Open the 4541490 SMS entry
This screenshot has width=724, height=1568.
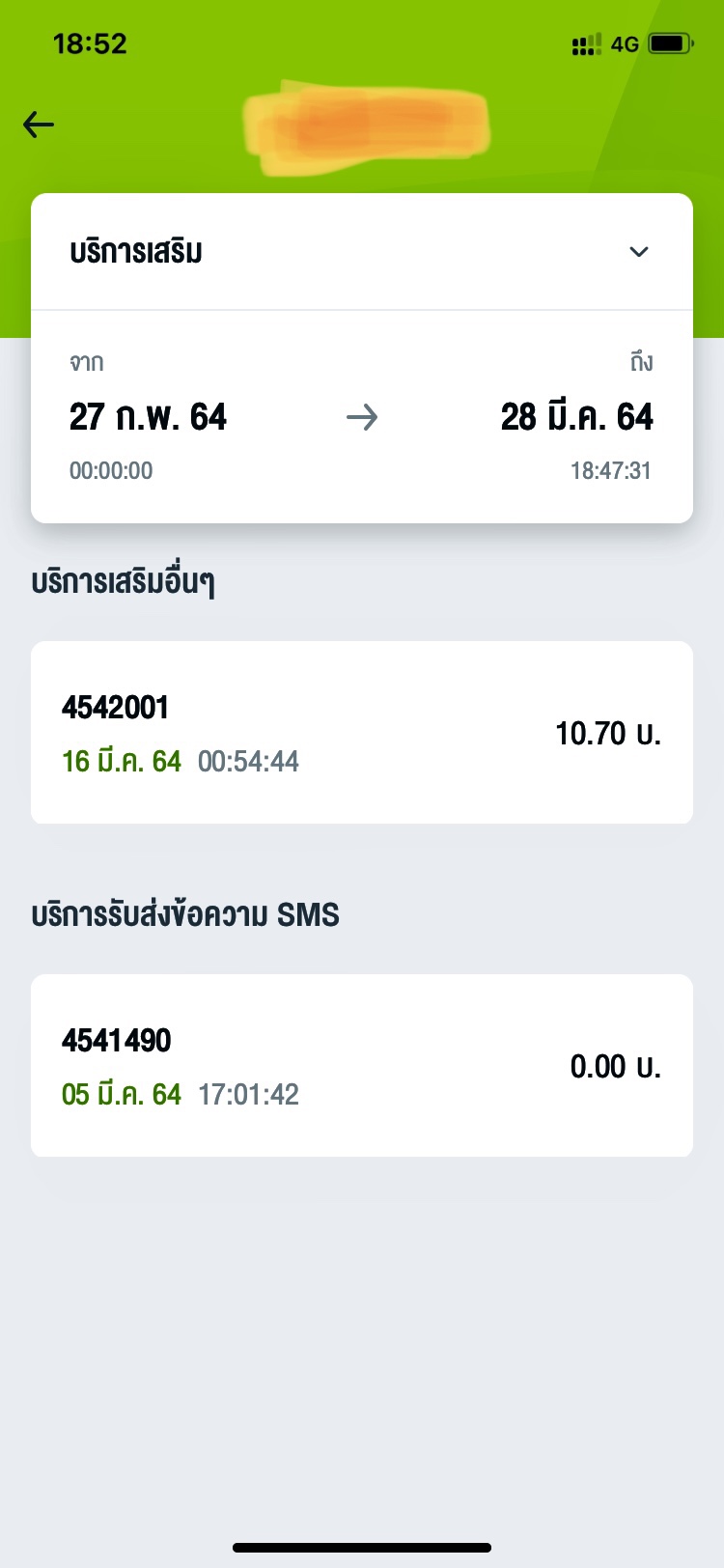click(362, 1066)
